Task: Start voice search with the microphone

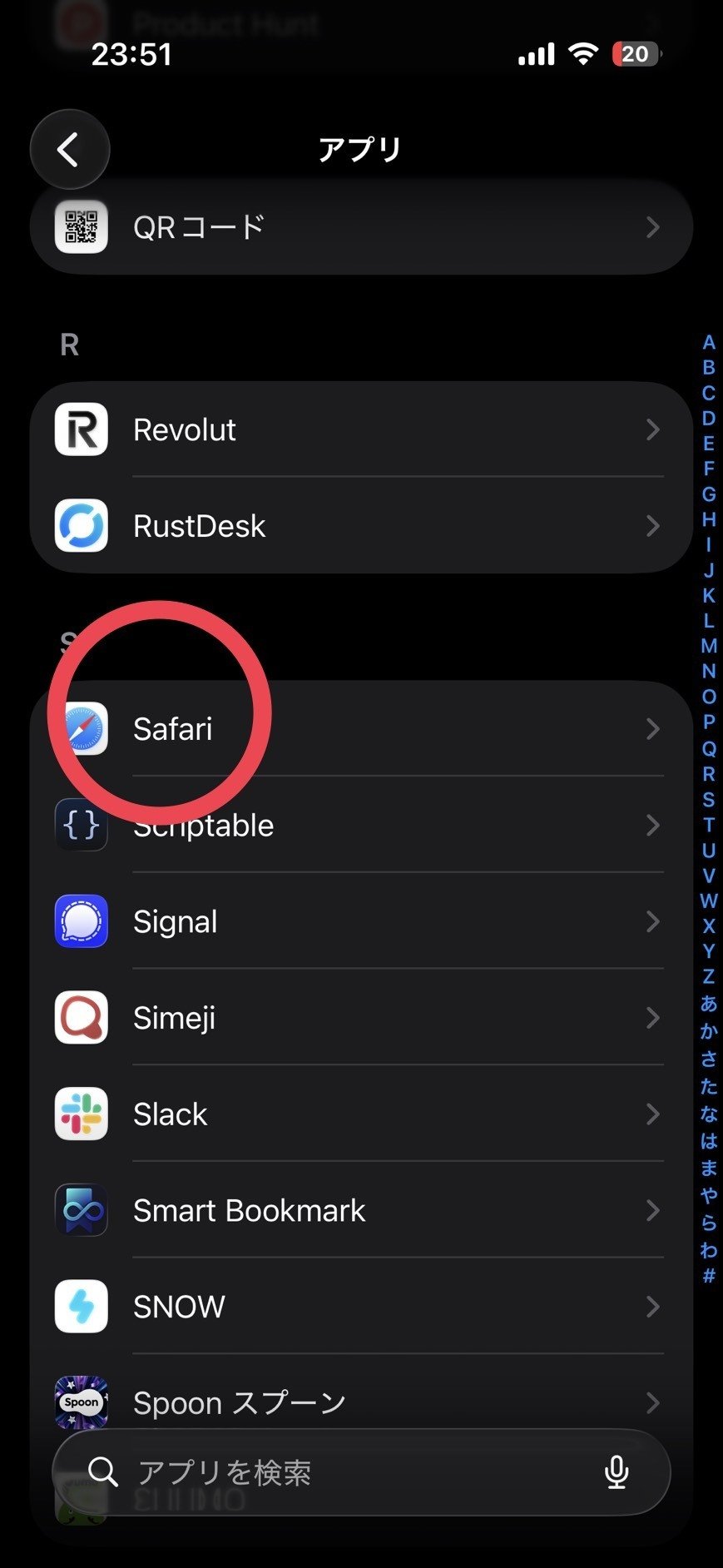Action: 616,1472
